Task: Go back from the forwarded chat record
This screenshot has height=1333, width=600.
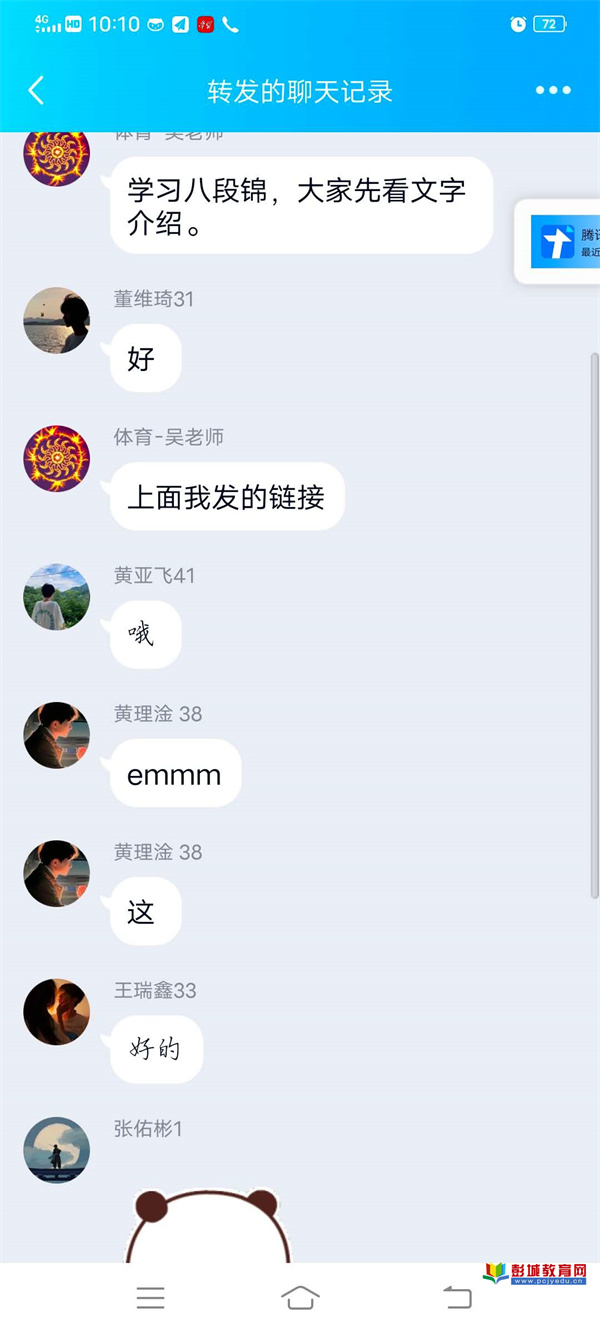Action: click(36, 91)
